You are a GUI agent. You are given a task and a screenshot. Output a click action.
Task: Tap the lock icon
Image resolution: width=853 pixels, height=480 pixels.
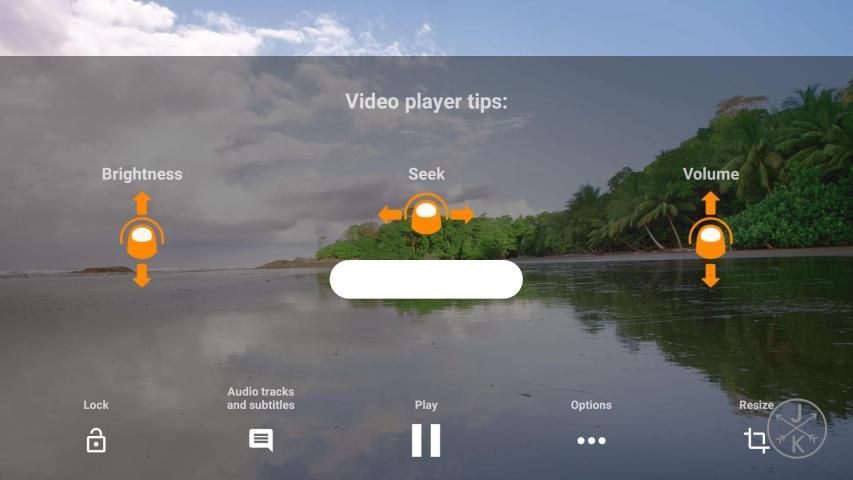pyautogui.click(x=96, y=440)
